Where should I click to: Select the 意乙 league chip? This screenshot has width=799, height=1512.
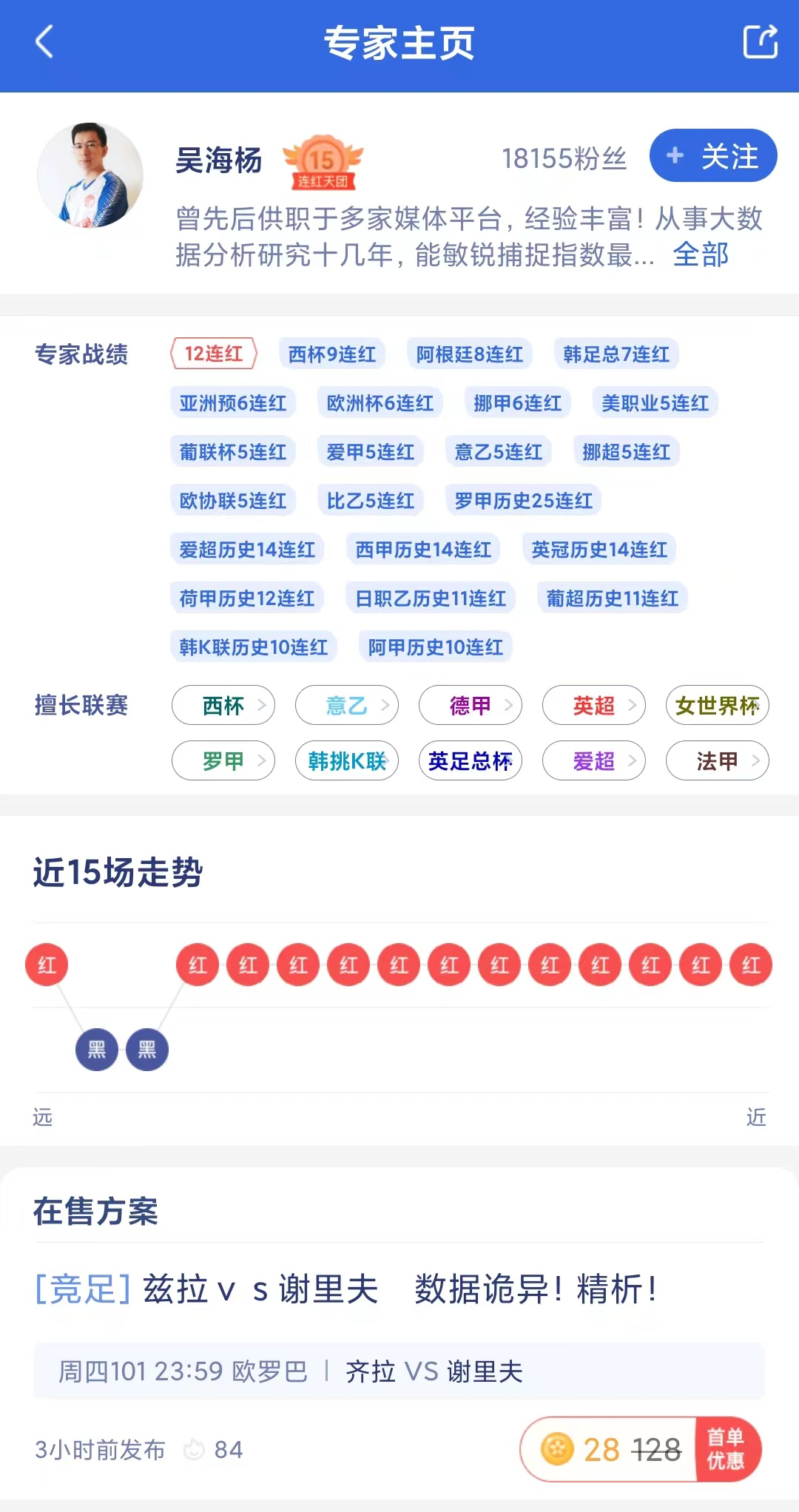coord(347,706)
